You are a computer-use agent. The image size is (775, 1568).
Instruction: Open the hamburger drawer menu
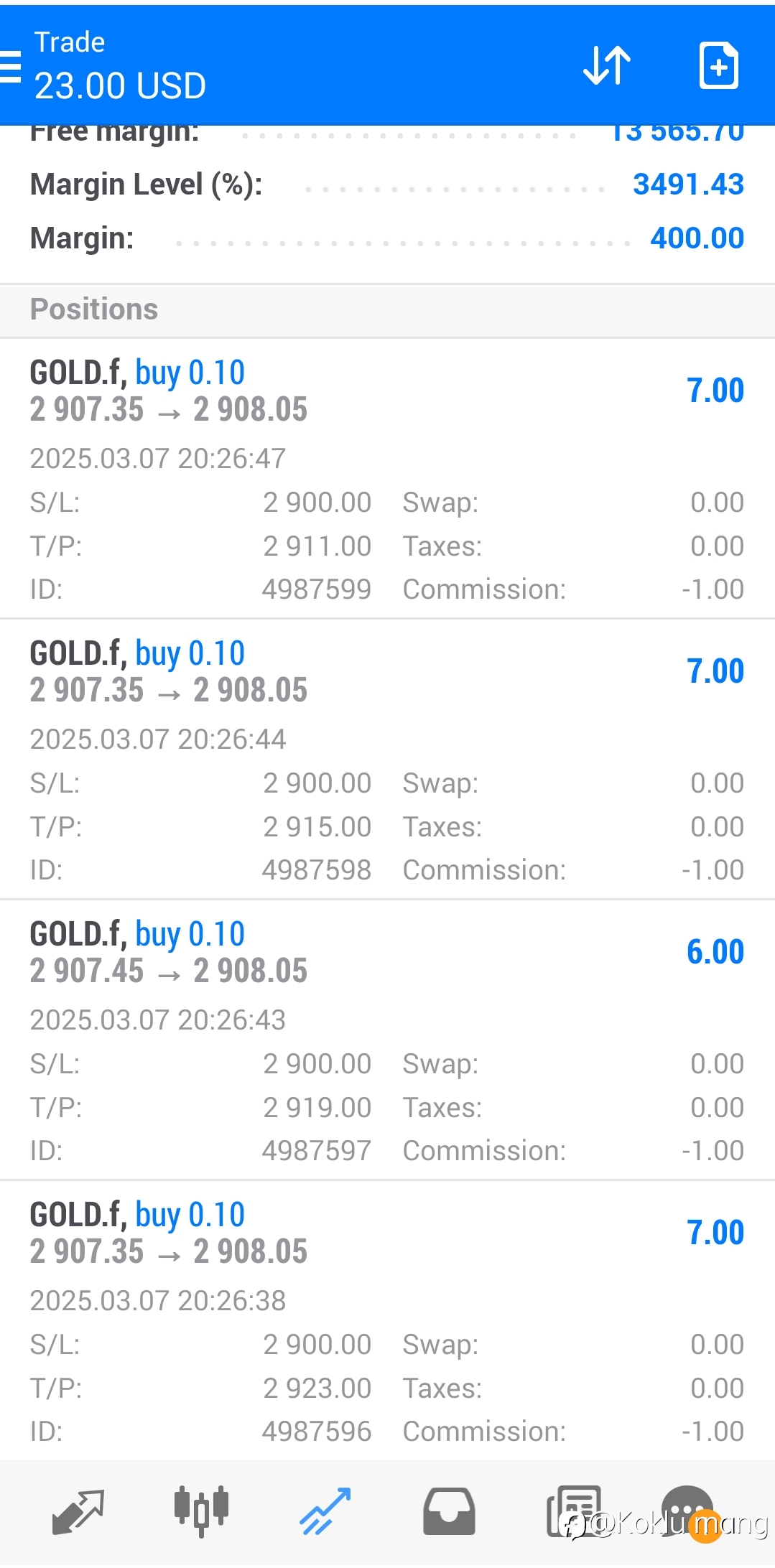pos(10,67)
